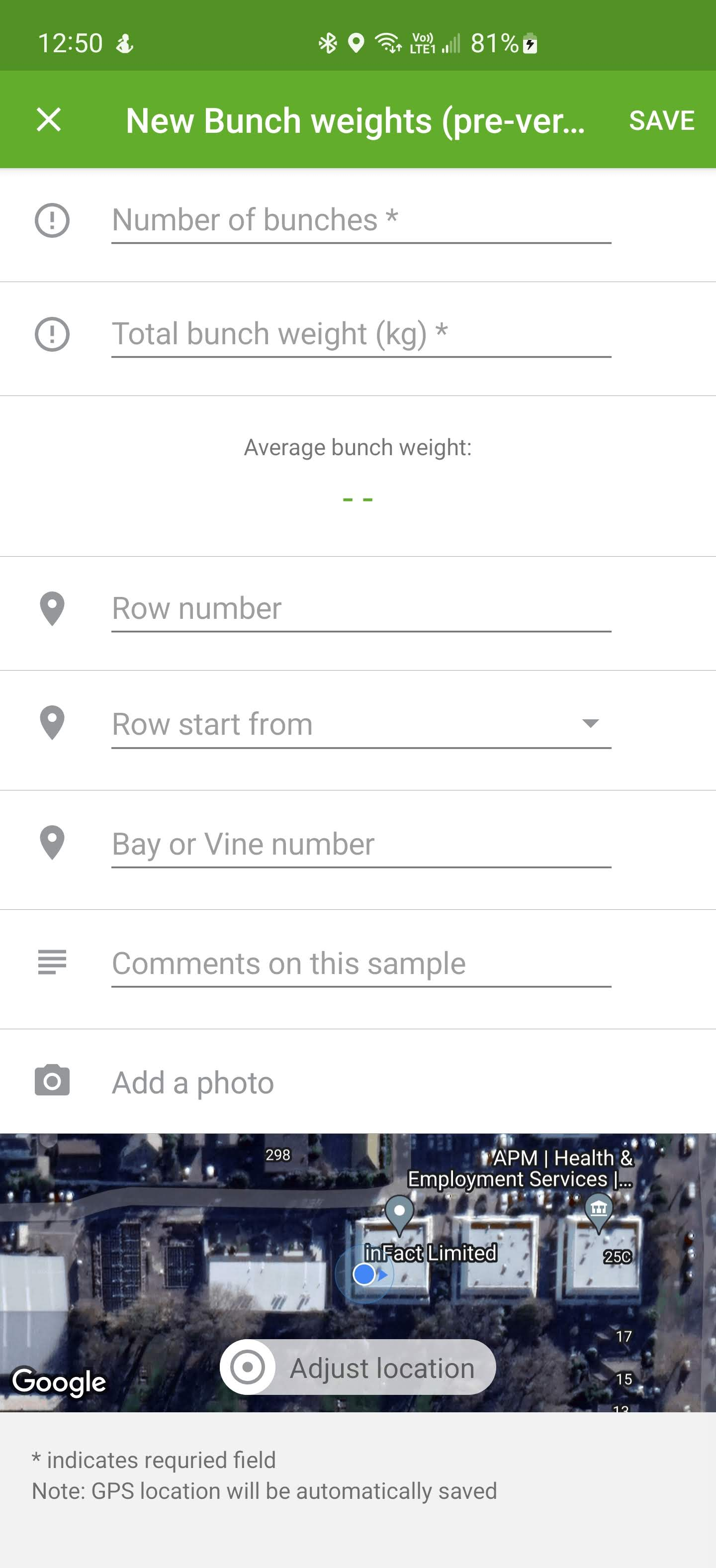Focus the Number of bunches field
This screenshot has width=716, height=1568.
pos(361,220)
